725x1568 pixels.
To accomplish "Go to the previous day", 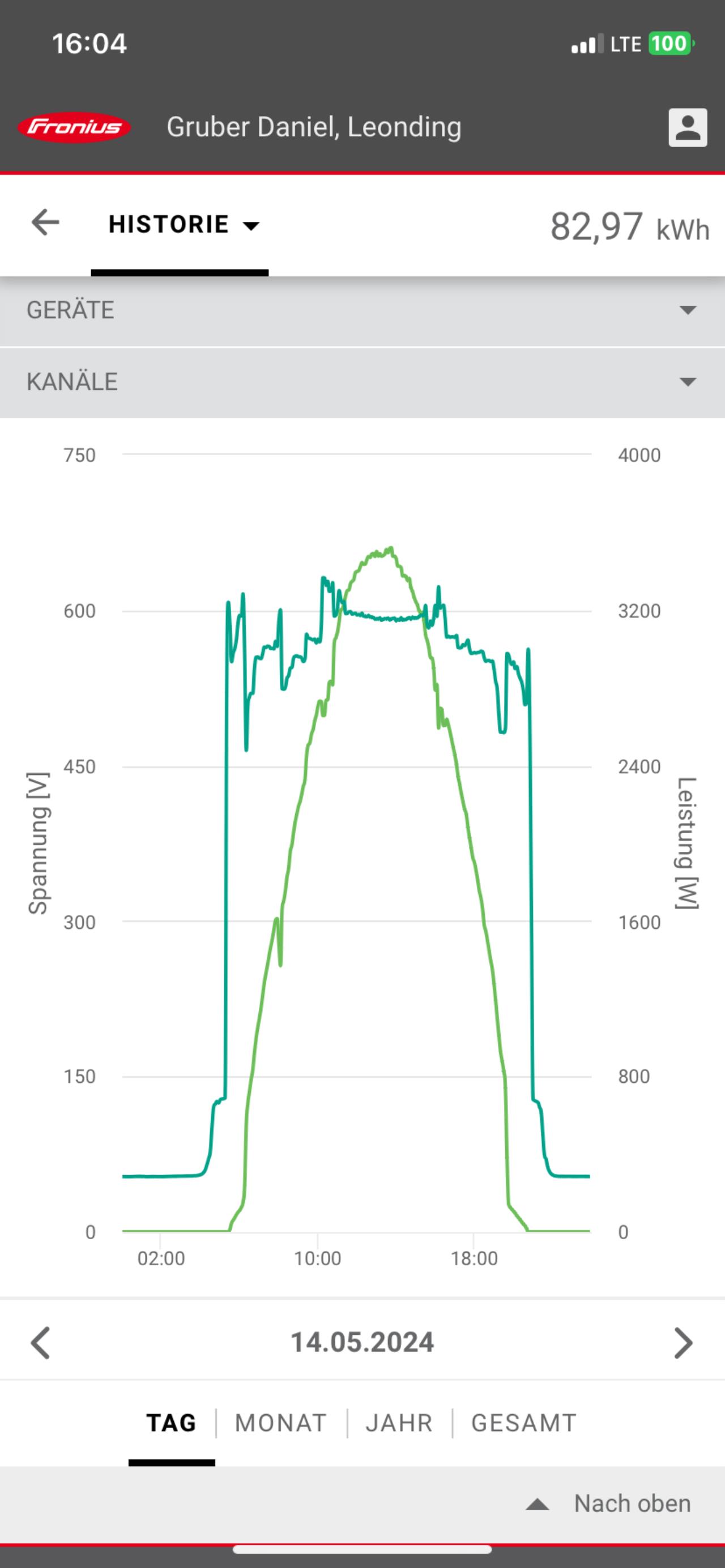I will point(41,1343).
